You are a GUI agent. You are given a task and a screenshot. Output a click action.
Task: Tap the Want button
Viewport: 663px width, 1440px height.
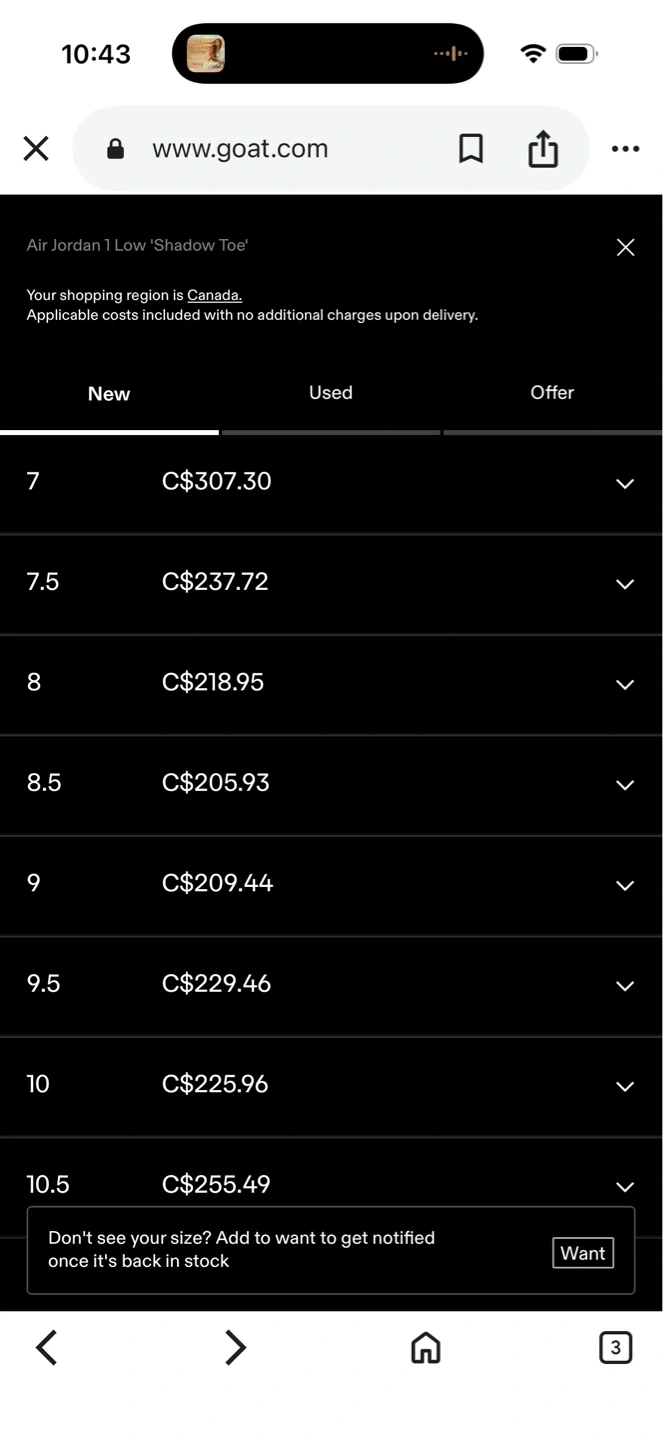[x=582, y=1253]
